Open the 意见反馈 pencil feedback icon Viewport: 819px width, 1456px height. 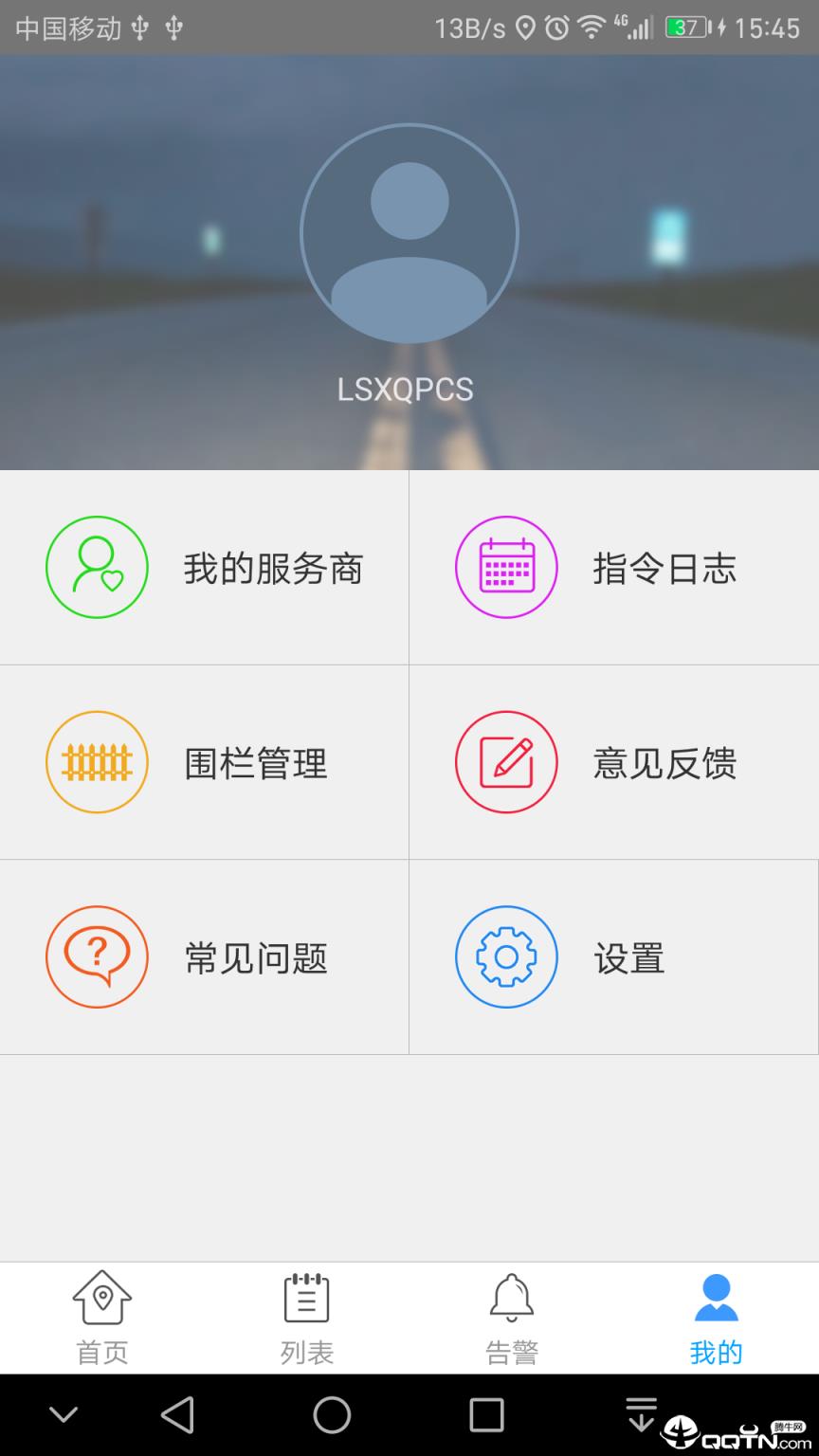point(505,762)
